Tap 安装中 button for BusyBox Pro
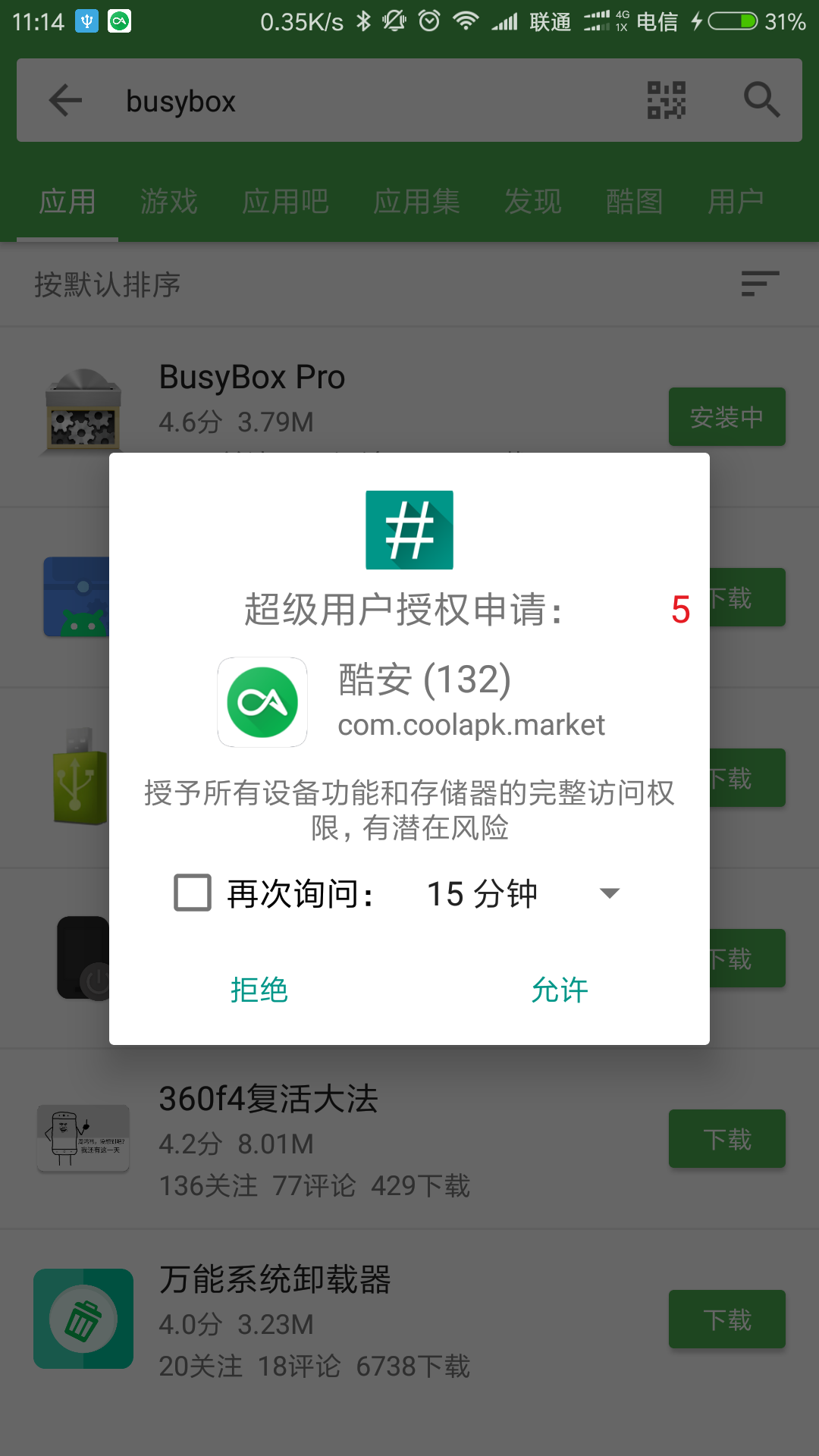 726,417
